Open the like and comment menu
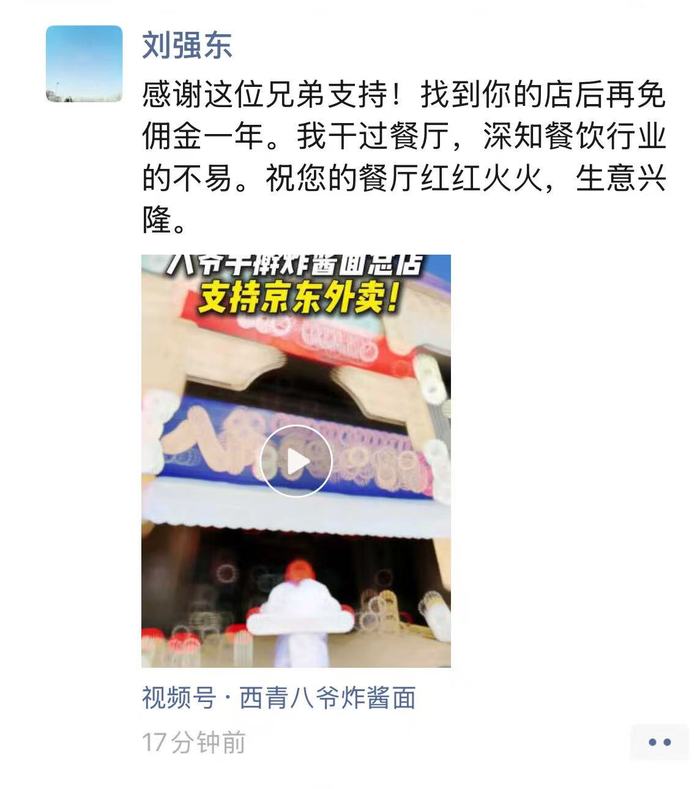The height and width of the screenshot is (789, 700). [x=659, y=742]
